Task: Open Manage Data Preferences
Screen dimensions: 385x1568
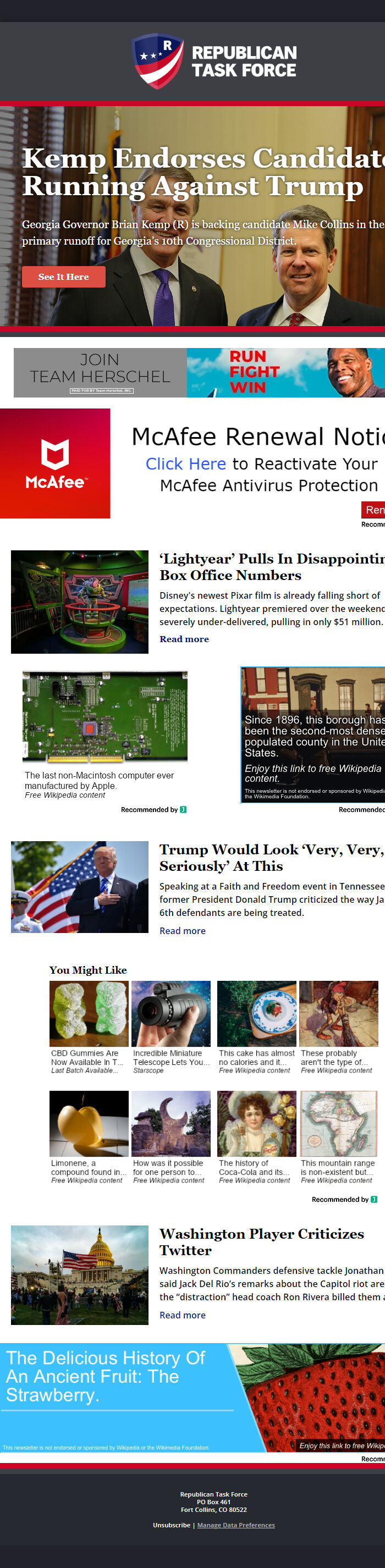Action: pos(236,1525)
